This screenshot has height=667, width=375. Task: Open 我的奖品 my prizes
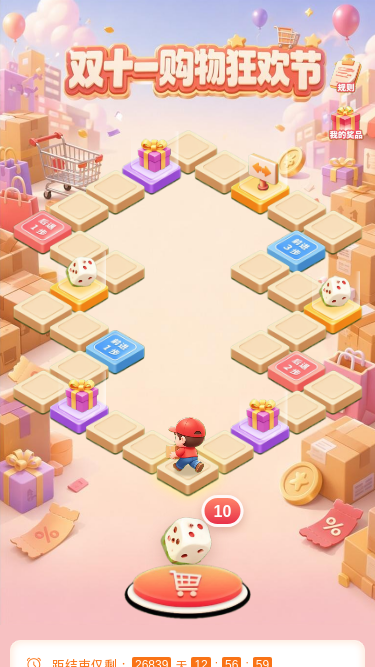pyautogui.click(x=346, y=124)
